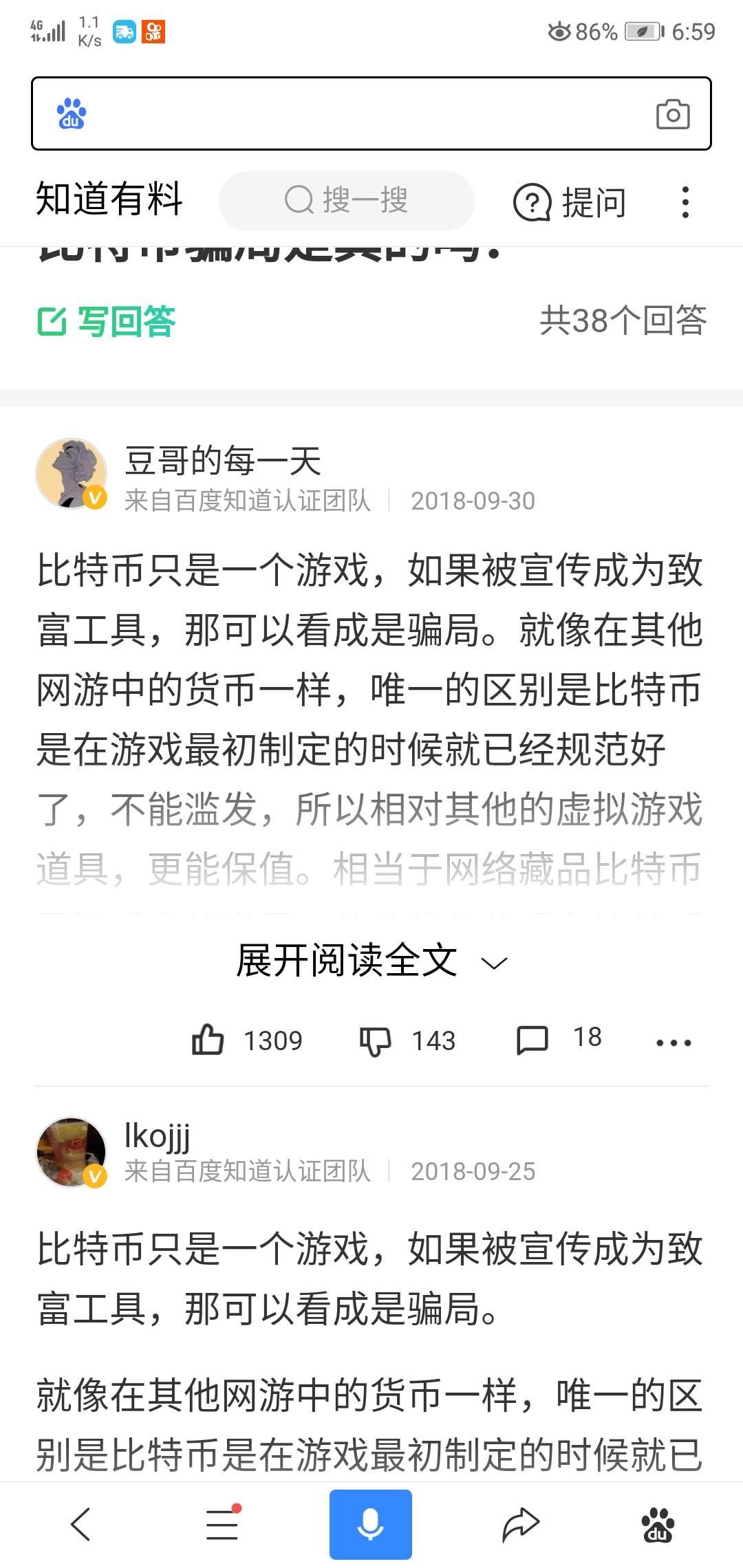
Task: Open comments on 豆哥的每一天's answer
Action: 532,1040
